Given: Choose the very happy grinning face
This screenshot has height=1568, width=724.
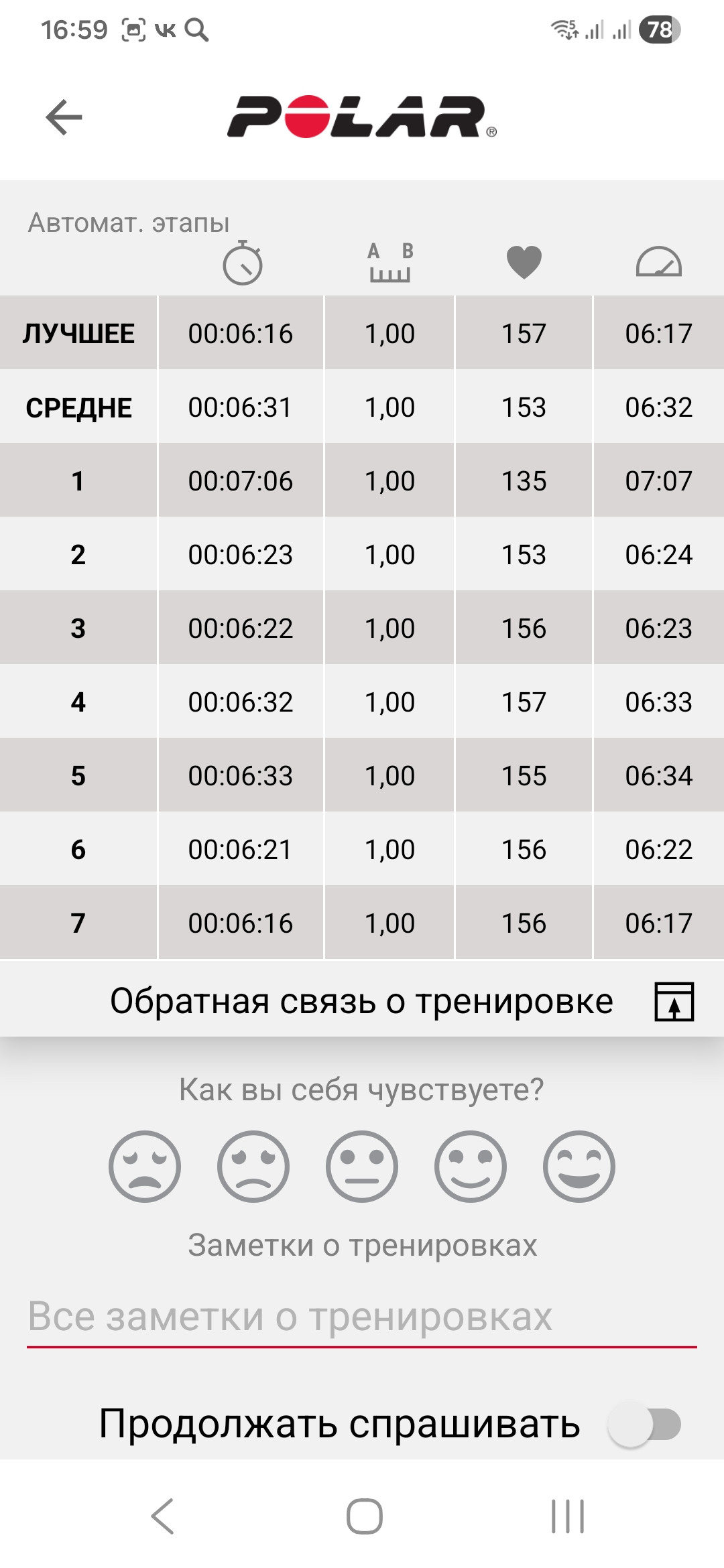Looking at the screenshot, I should point(579,1167).
